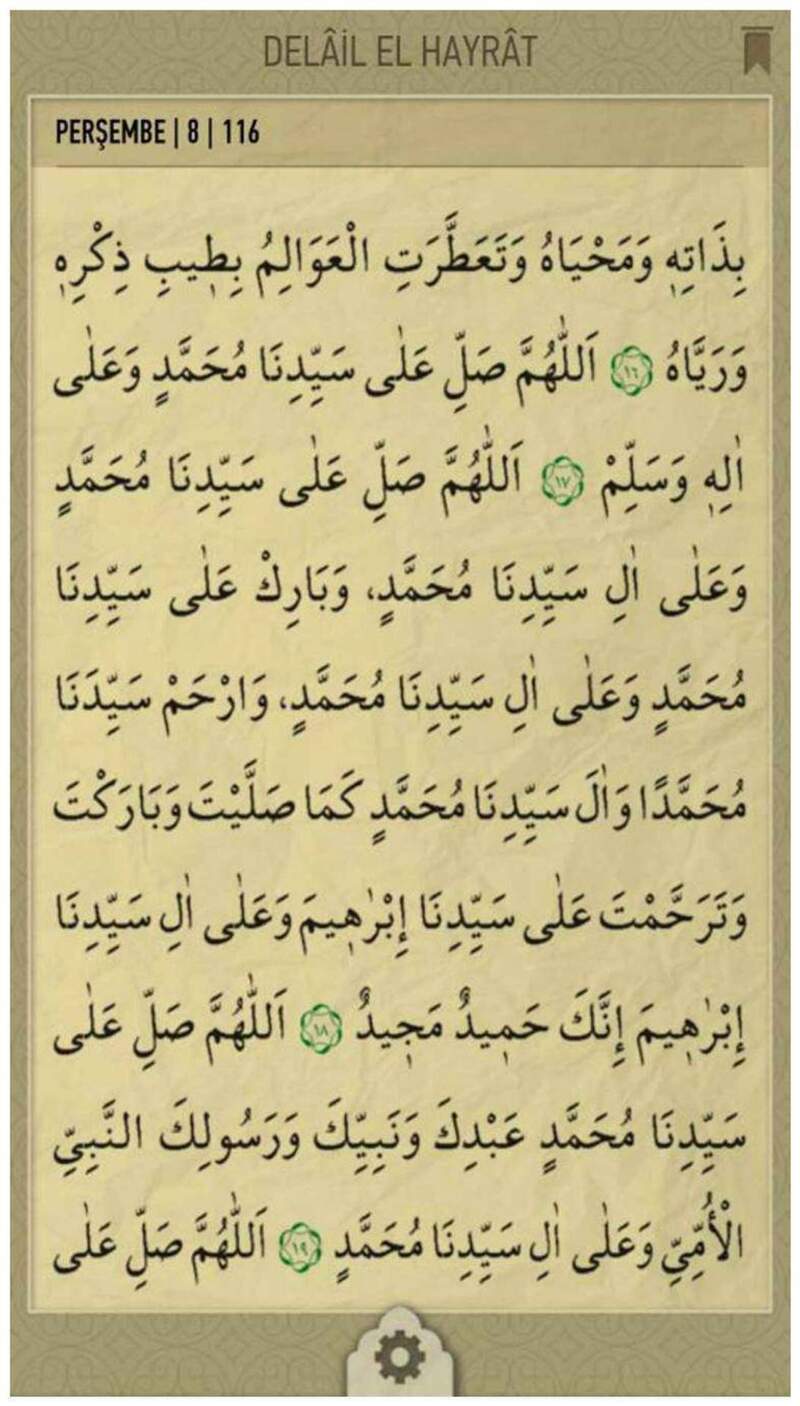The image size is (800, 1406).
Task: Open the settings gear
Action: point(400,1361)
